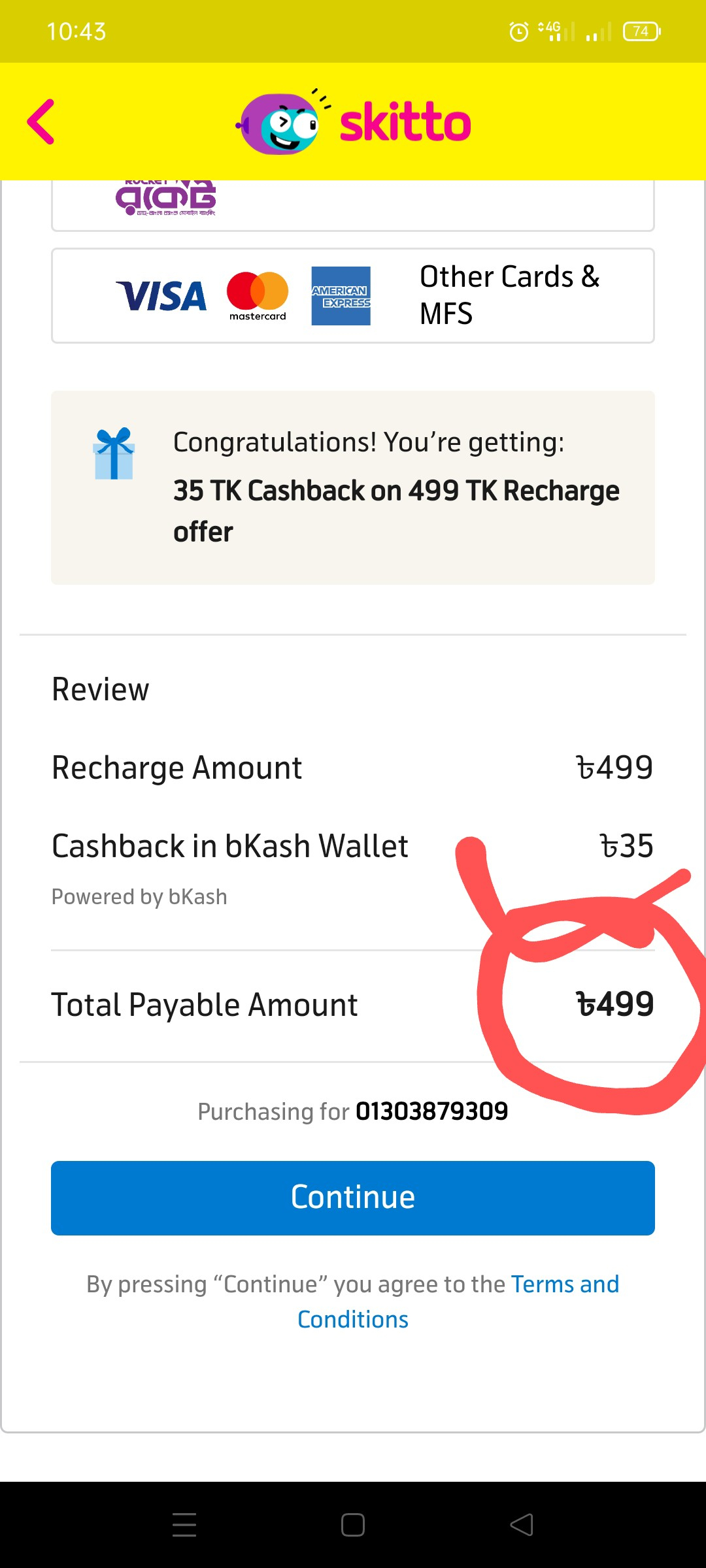
Task: Go back using the pink arrow
Action: pos(41,122)
